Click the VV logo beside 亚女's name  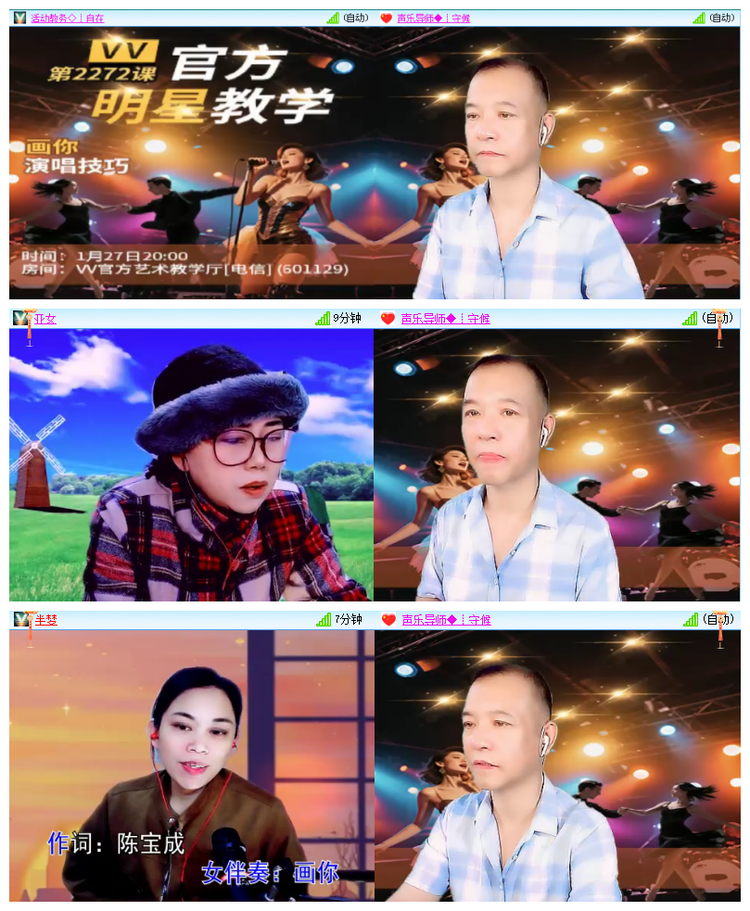[18, 318]
